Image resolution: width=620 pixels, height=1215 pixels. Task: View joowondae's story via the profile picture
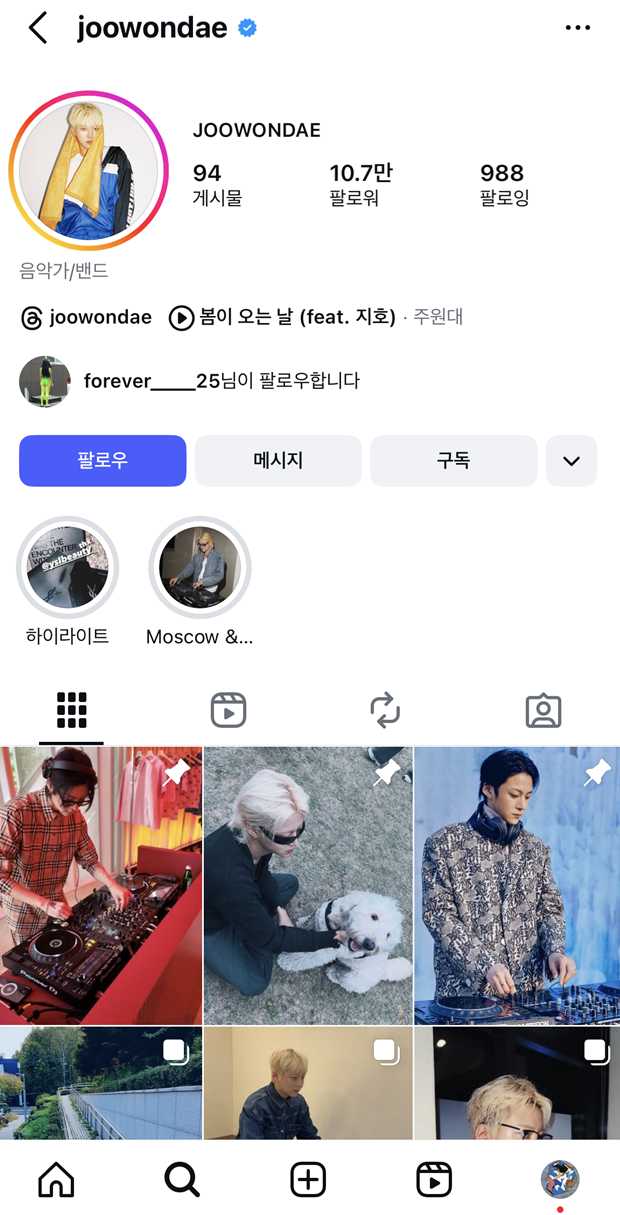tap(89, 170)
